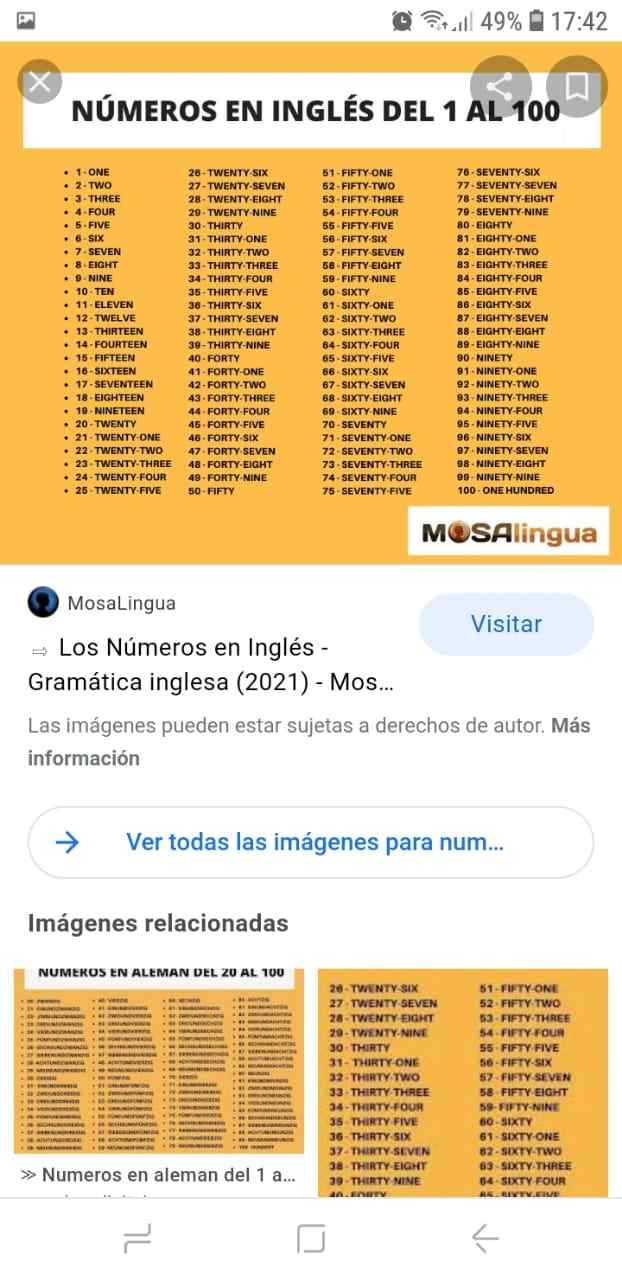The height and width of the screenshot is (1280, 622).
Task: Go back using the system back button
Action: click(x=485, y=1239)
